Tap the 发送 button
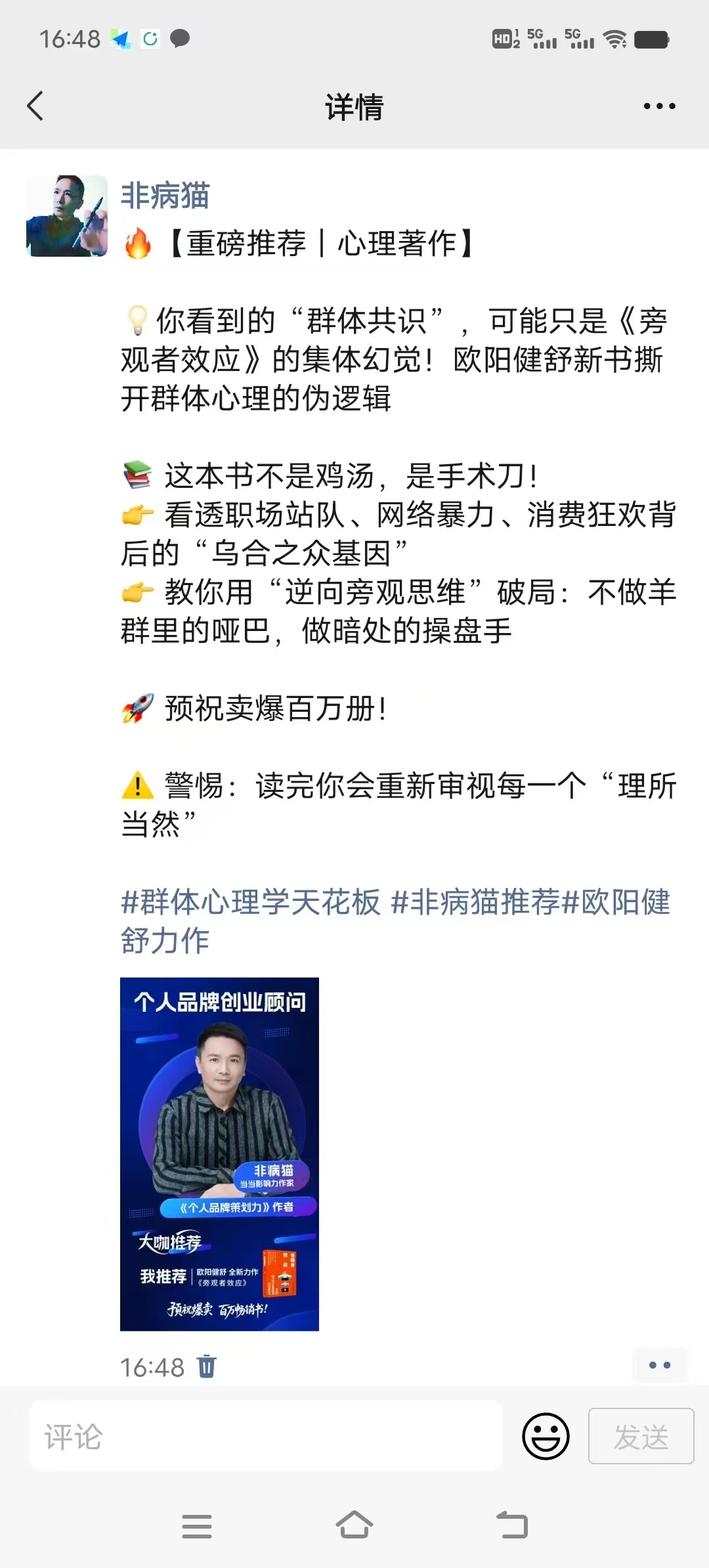Screen dimensions: 709x1568 [641, 1436]
